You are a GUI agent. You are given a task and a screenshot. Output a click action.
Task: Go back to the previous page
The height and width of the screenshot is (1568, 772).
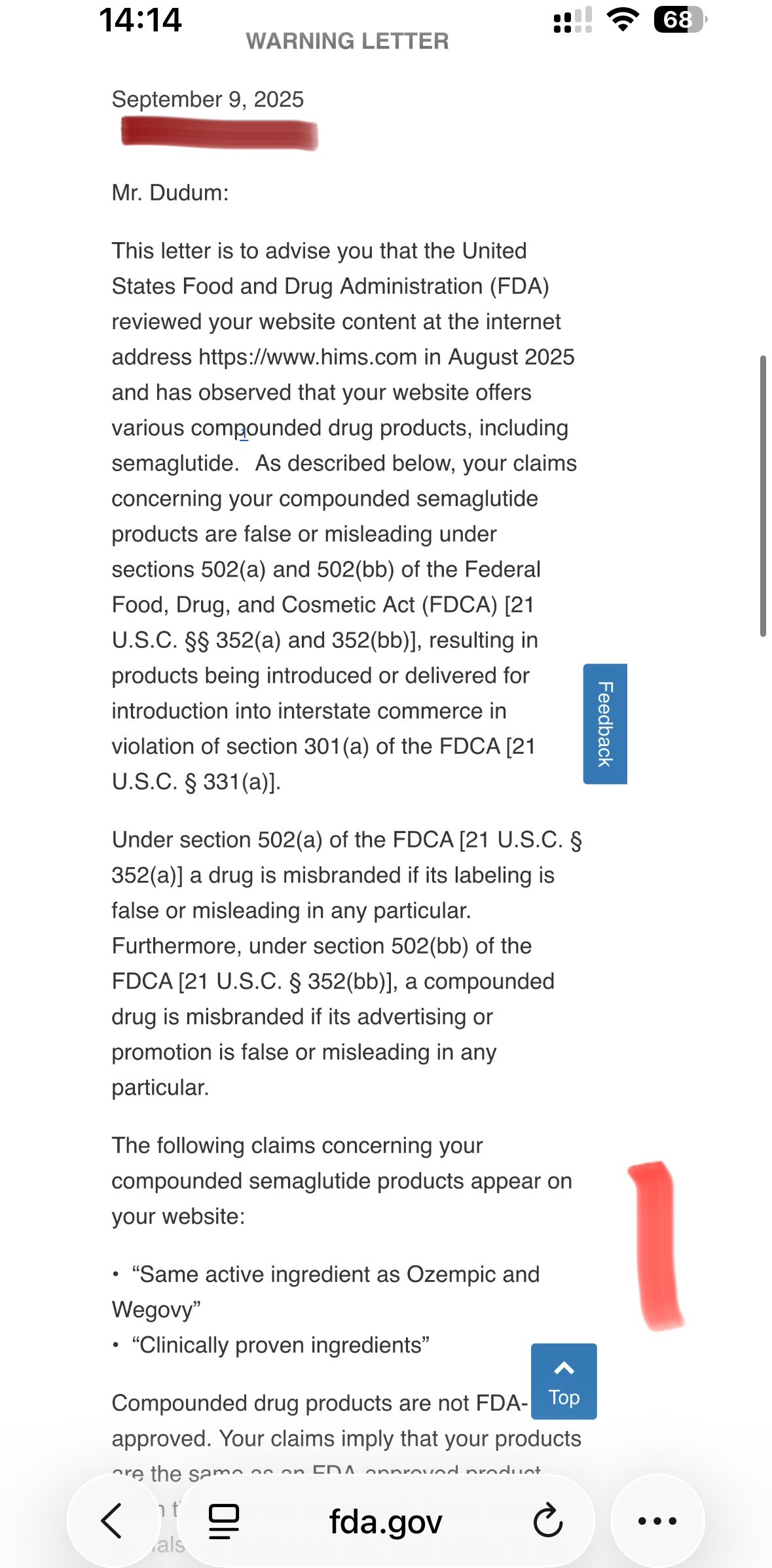(x=113, y=1520)
